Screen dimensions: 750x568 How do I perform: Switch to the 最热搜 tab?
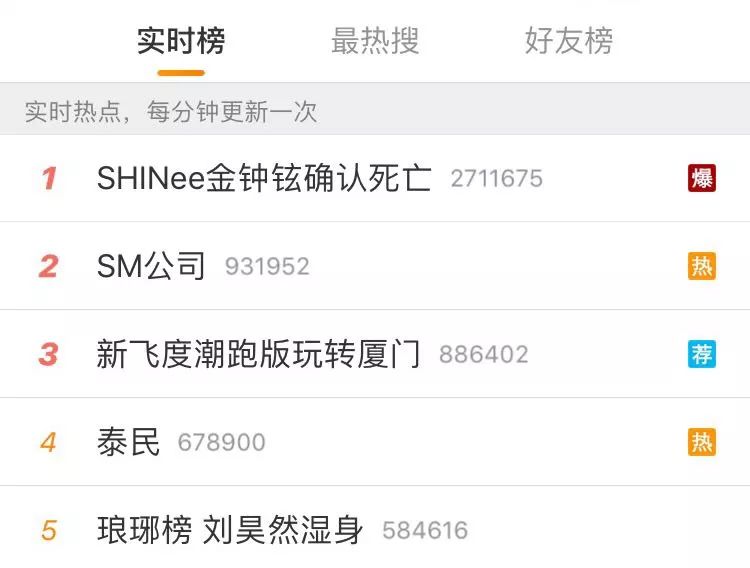point(375,41)
